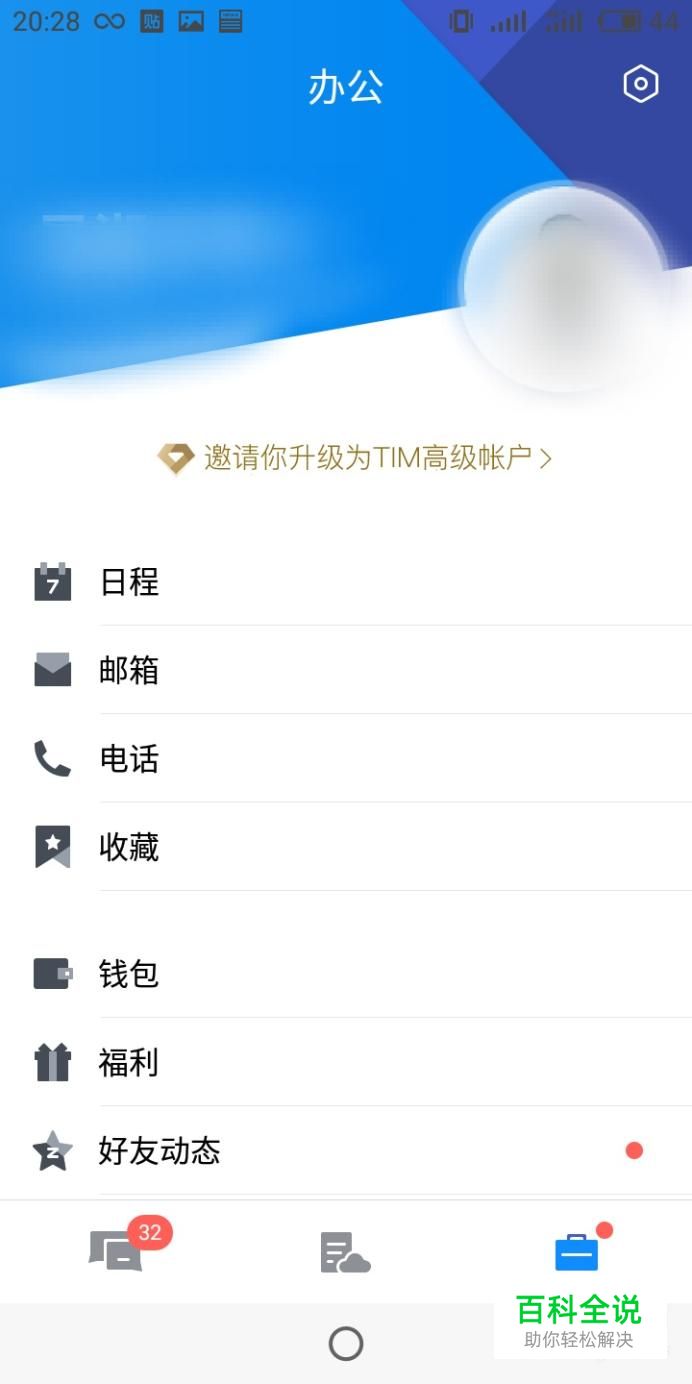Image resolution: width=692 pixels, height=1384 pixels.
Task: Open the TIM高级帐户 upgrade invitation
Action: pos(355,458)
